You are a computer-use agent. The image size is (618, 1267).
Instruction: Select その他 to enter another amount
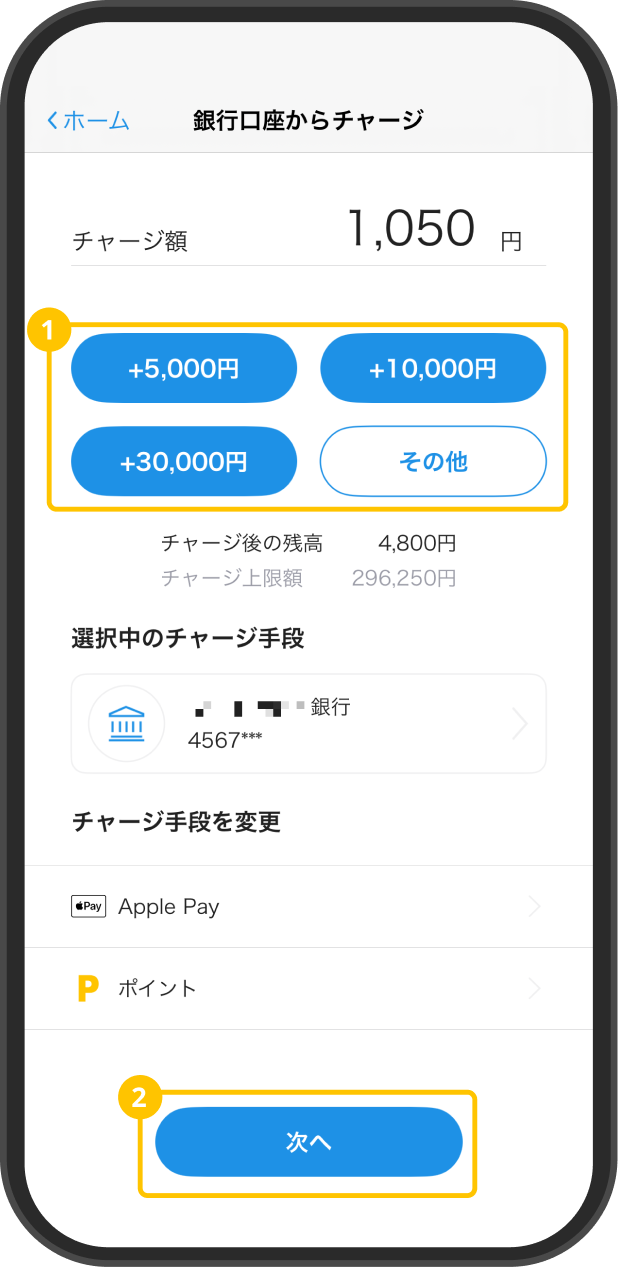(x=433, y=462)
